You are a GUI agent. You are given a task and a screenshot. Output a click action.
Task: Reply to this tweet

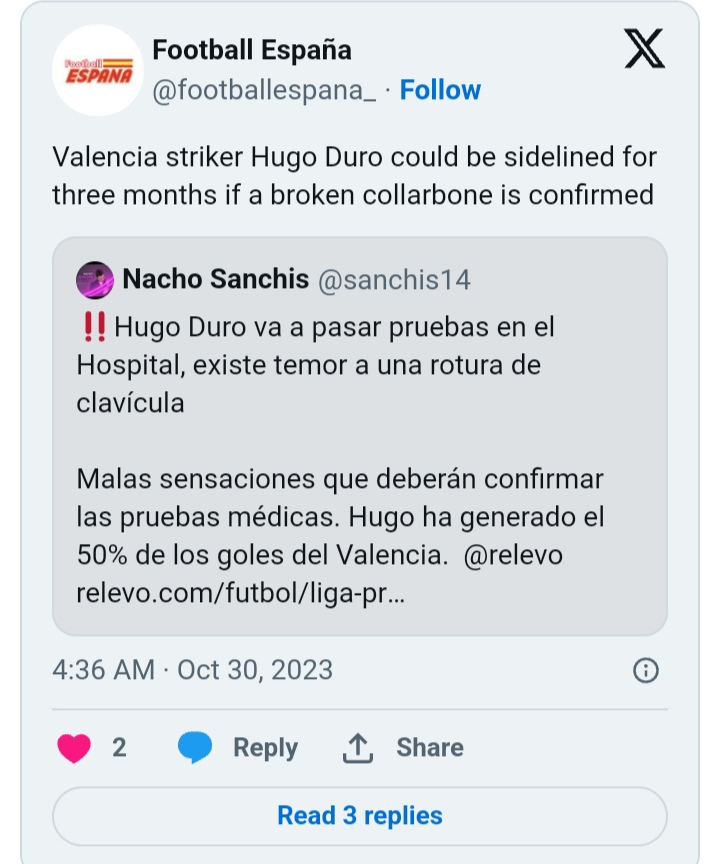[239, 748]
